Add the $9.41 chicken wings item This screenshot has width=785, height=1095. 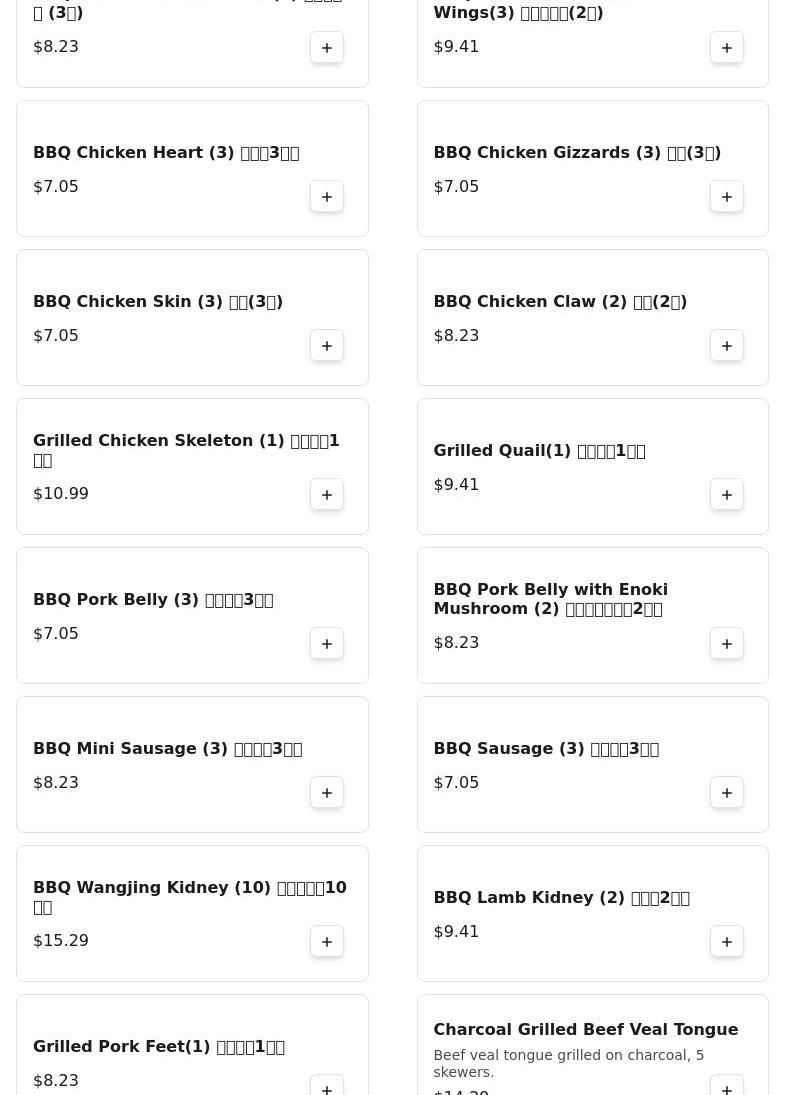[x=727, y=48]
